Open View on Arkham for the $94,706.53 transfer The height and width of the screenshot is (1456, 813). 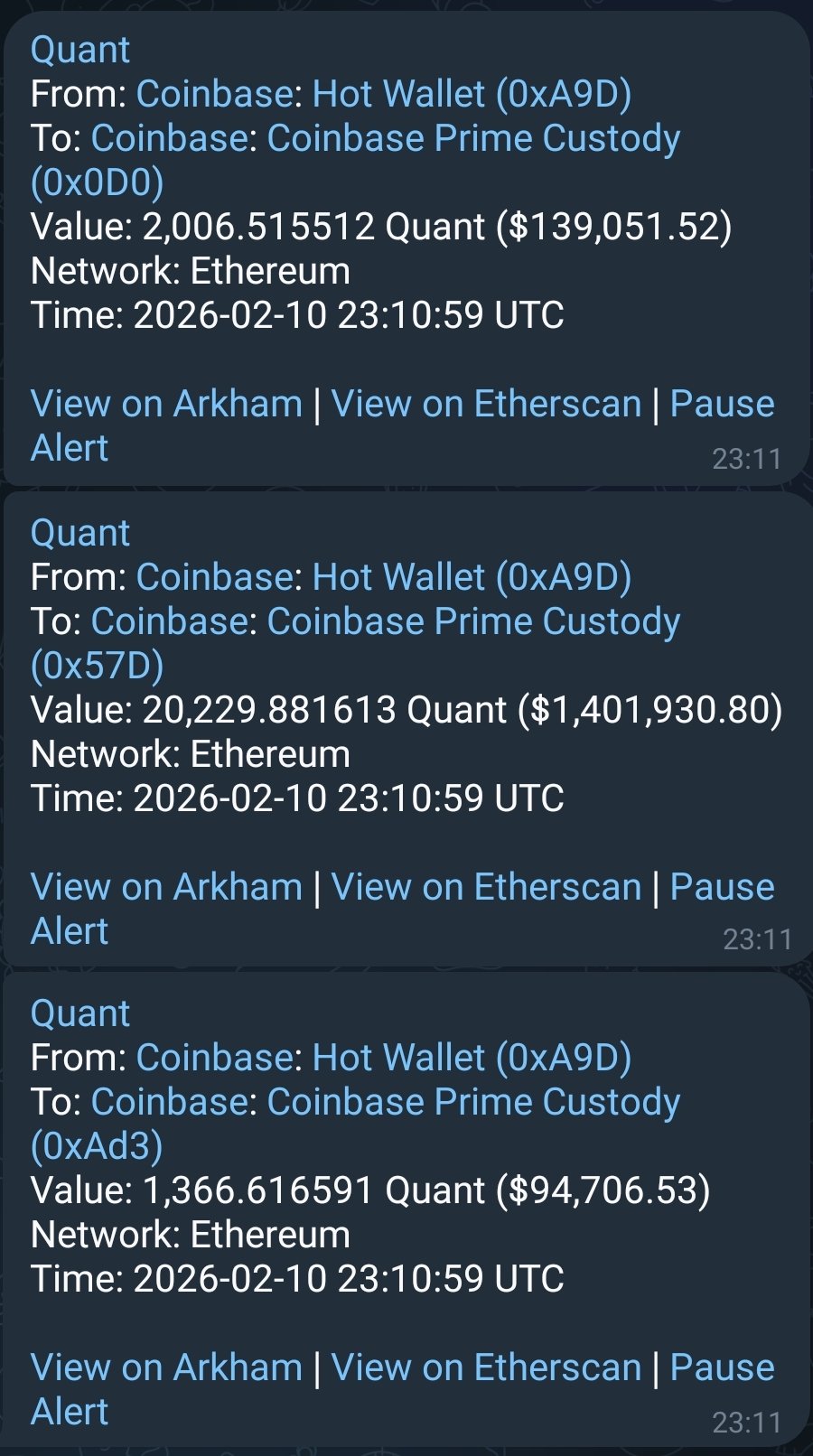pos(166,1367)
